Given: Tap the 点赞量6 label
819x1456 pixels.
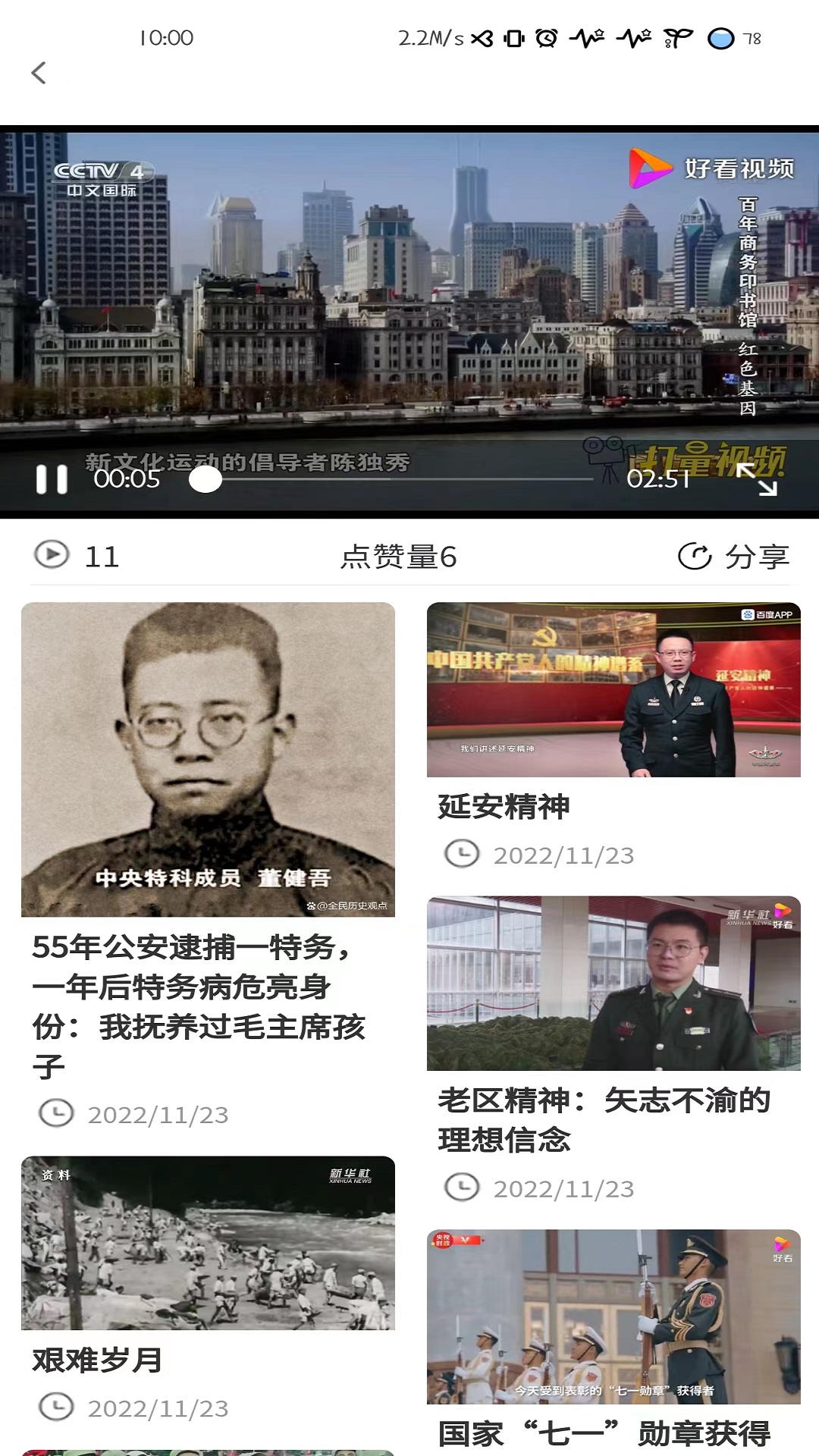Looking at the screenshot, I should click(x=398, y=556).
